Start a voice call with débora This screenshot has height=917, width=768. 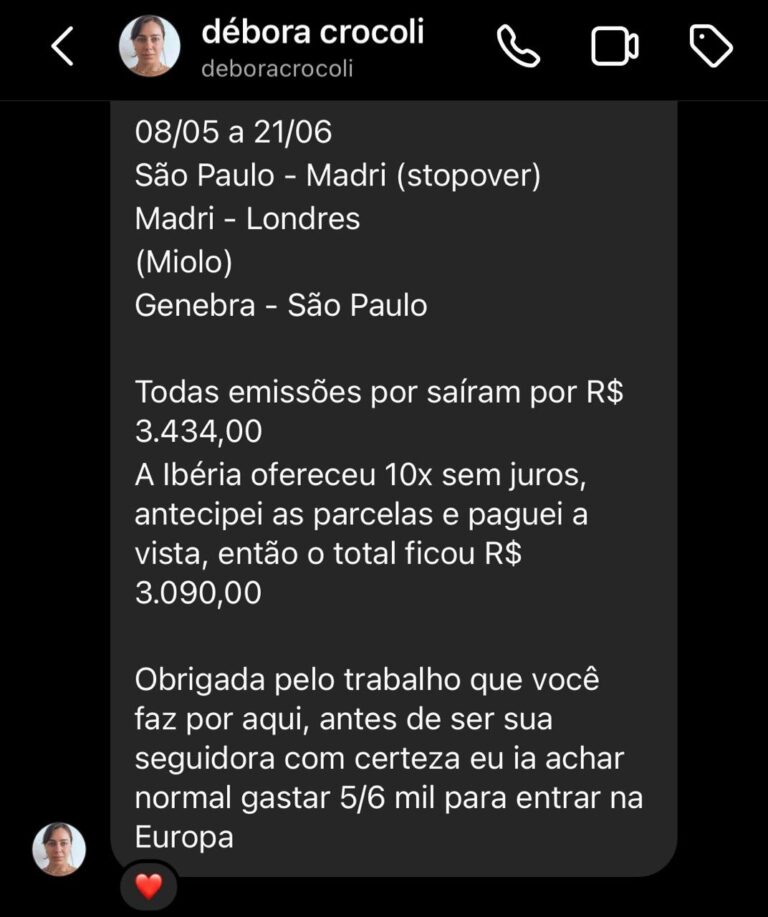coord(518,47)
